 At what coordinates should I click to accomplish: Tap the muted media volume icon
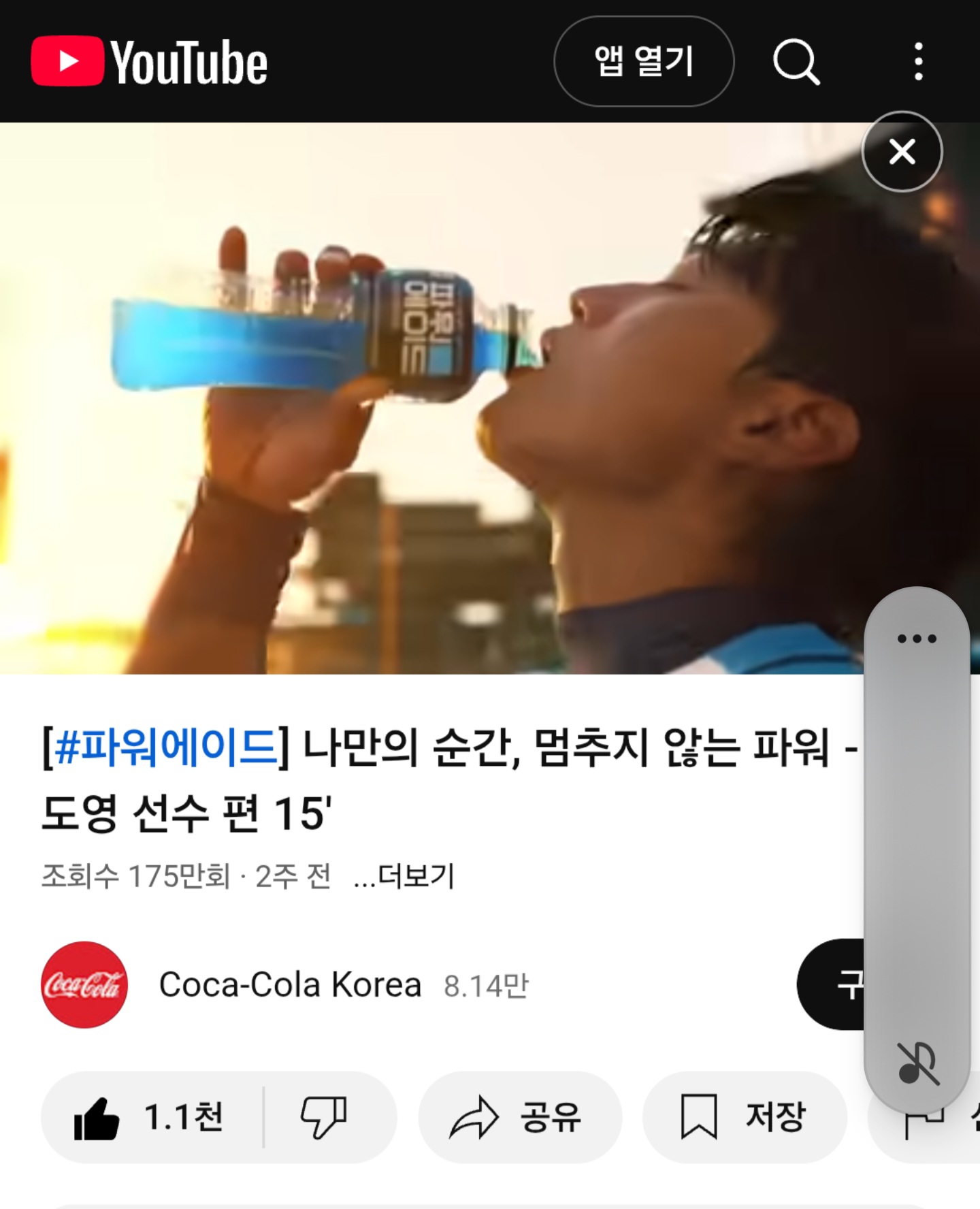917,1063
